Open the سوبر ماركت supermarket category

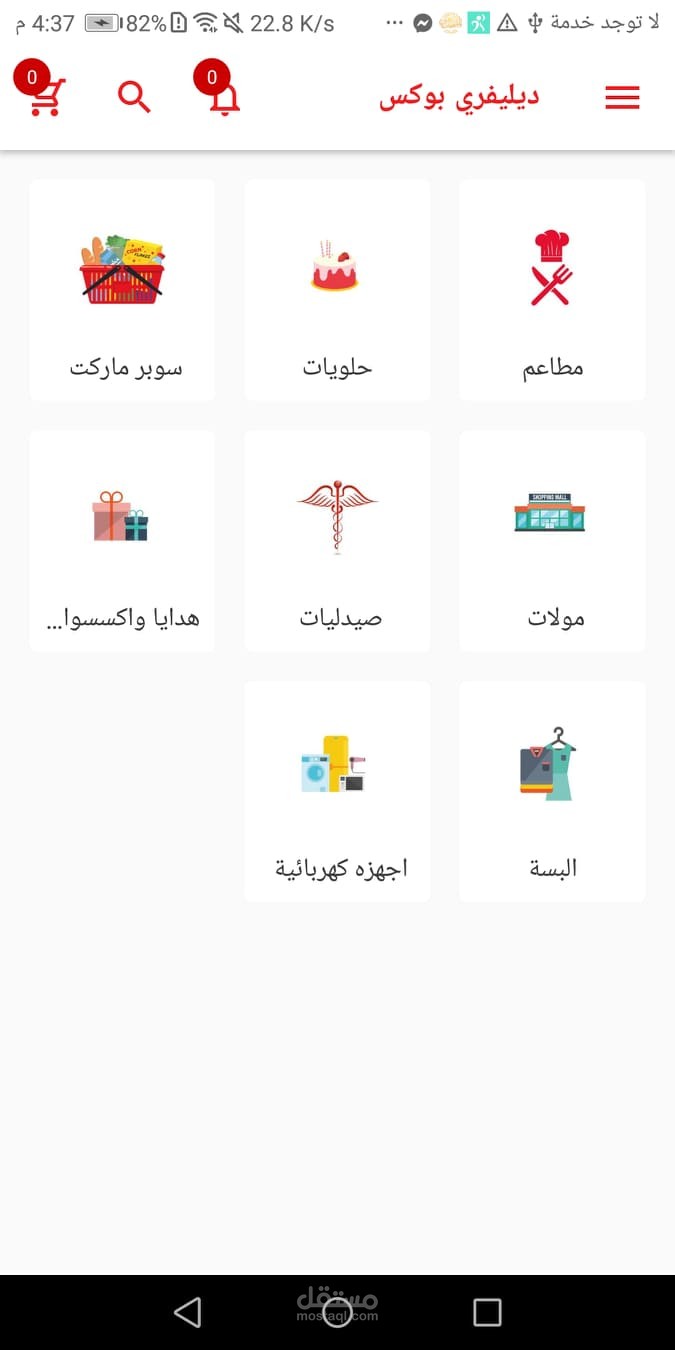122,290
